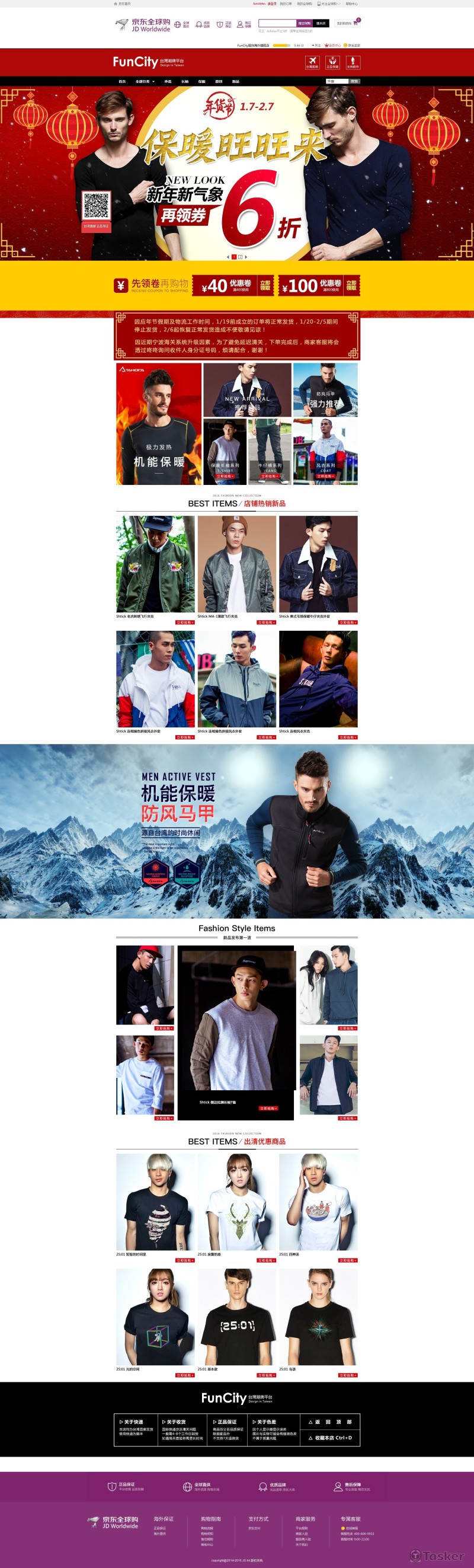Tap the 搜本店 button next to the search box
474x1568 pixels.
(321, 23)
